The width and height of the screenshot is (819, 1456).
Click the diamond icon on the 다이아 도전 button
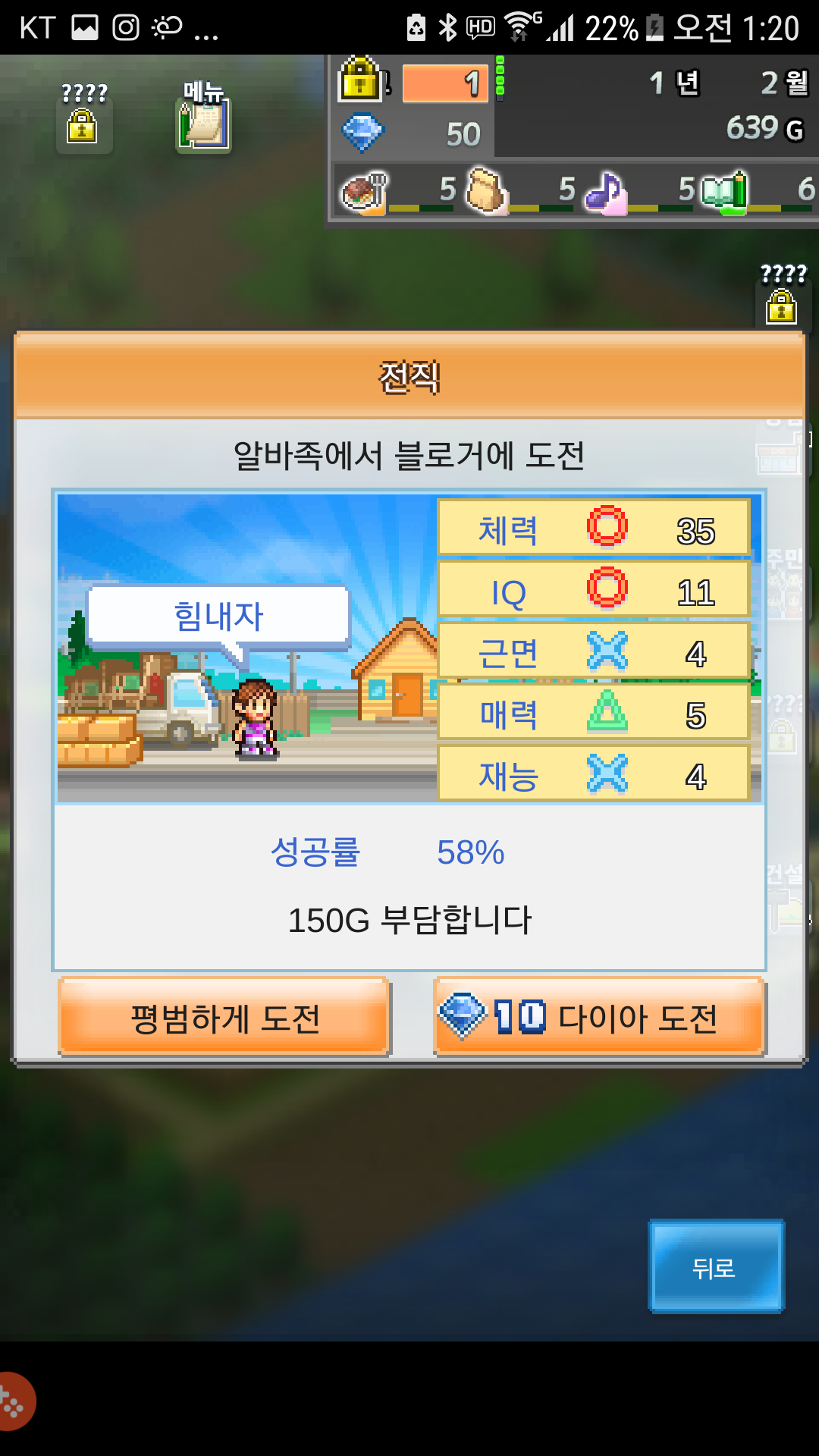pyautogui.click(x=465, y=1016)
